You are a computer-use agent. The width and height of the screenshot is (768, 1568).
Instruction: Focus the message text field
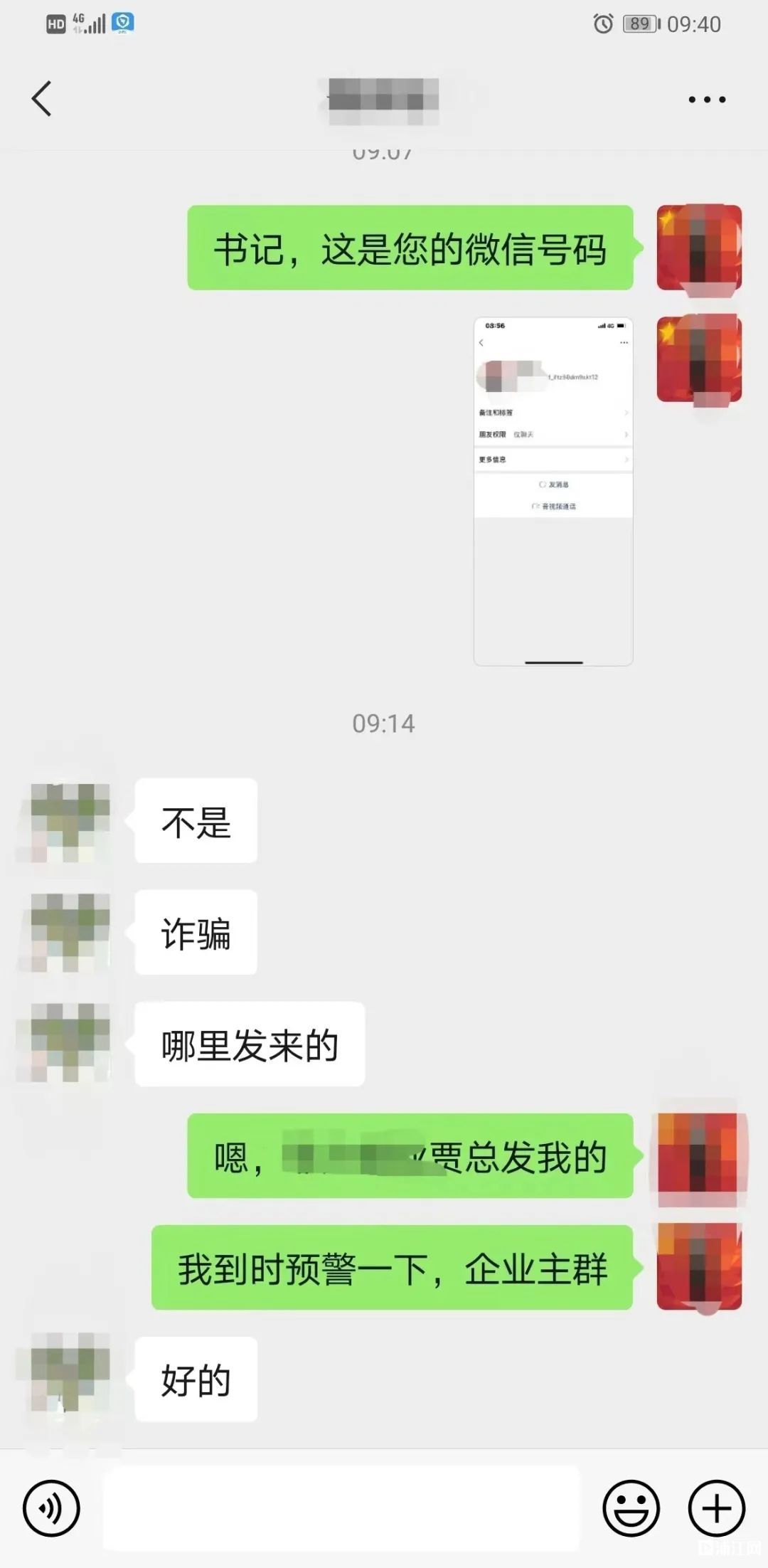tap(341, 1508)
